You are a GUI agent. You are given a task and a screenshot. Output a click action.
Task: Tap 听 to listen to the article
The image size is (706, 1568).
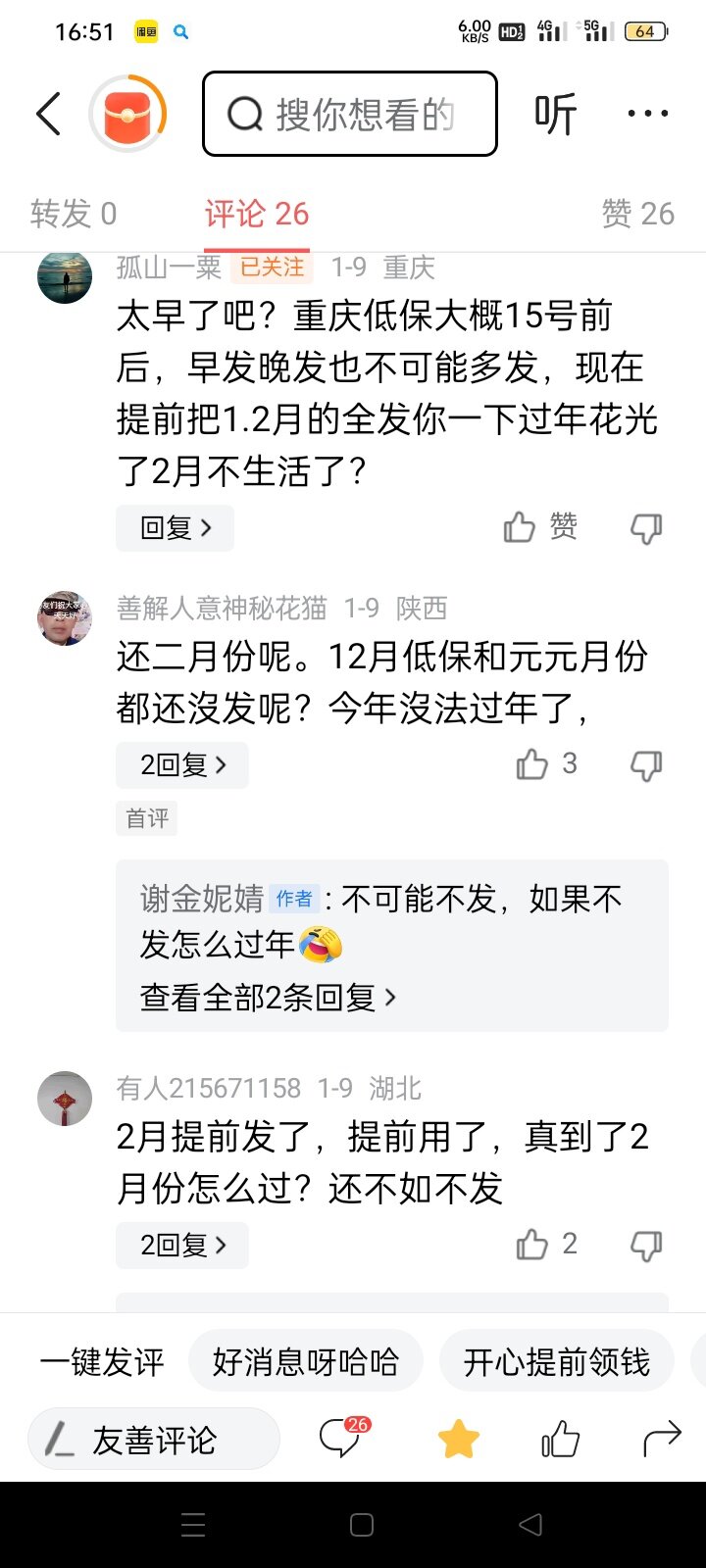pyautogui.click(x=555, y=115)
